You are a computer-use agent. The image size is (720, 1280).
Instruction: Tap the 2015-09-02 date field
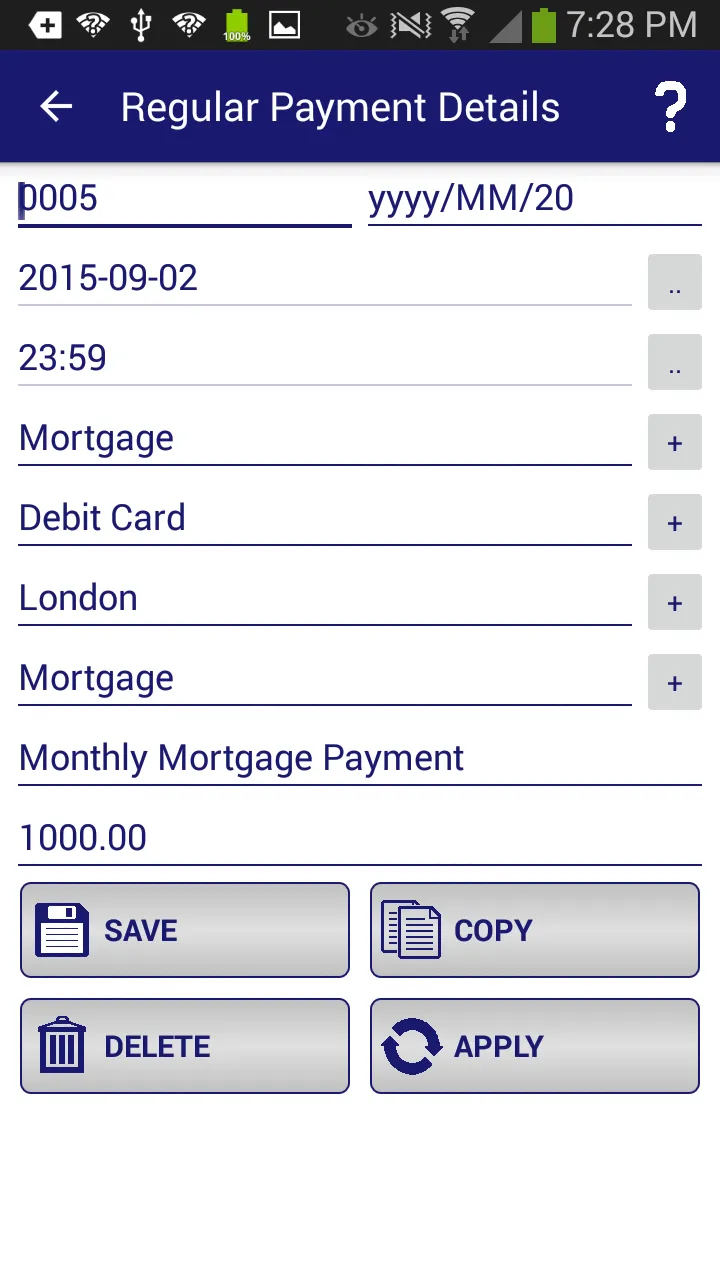pos(324,278)
